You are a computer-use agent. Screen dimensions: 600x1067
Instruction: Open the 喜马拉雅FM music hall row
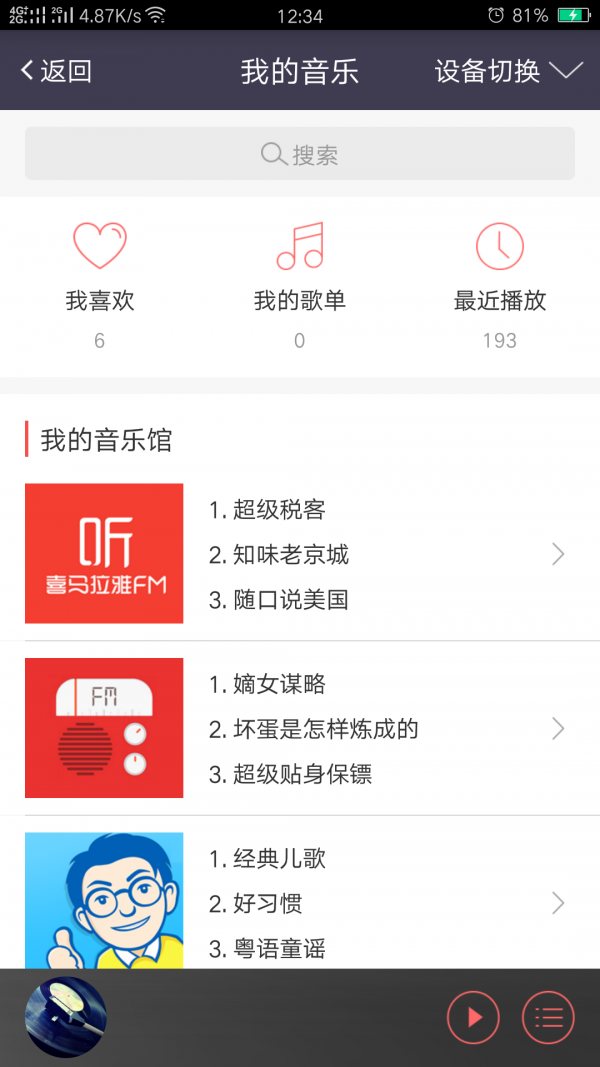300,554
